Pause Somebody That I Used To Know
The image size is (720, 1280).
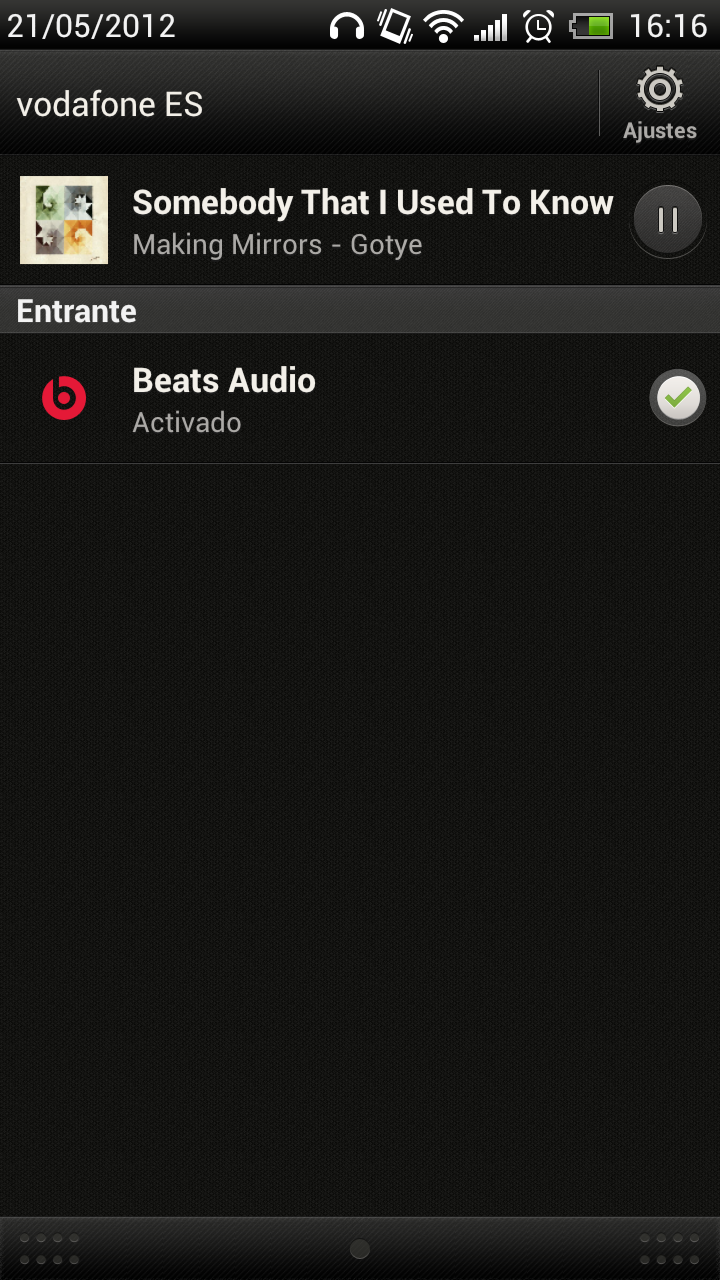[667, 220]
